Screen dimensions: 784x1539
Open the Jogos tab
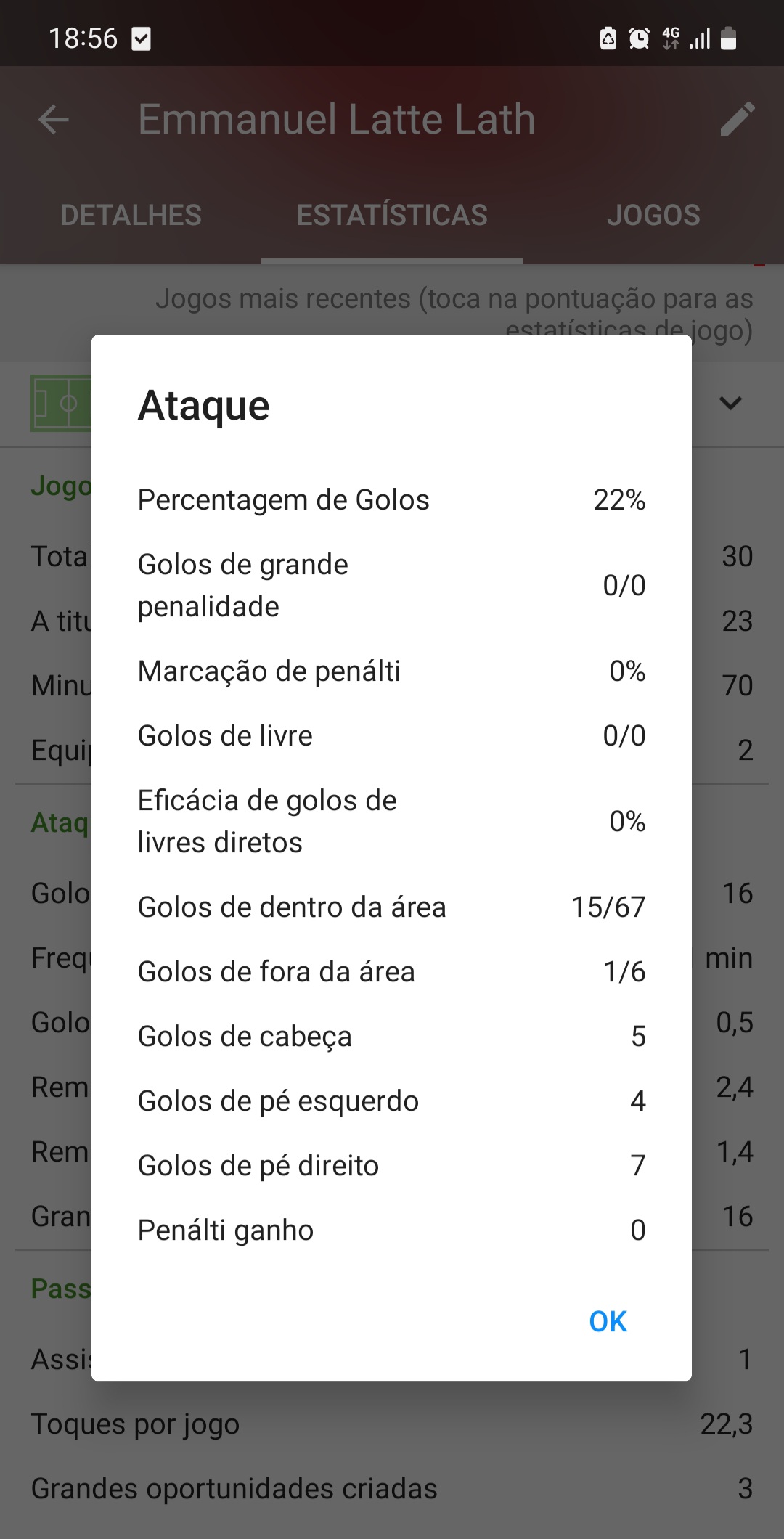pyautogui.click(x=653, y=215)
